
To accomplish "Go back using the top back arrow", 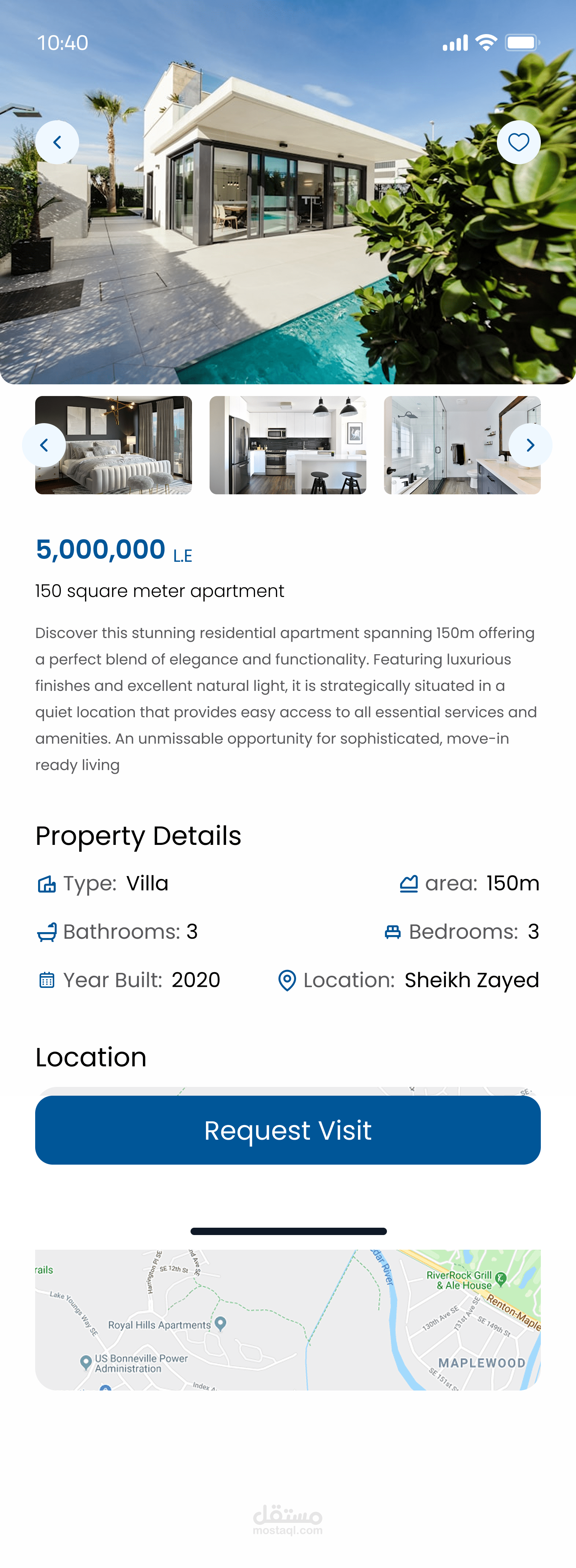I will click(57, 142).
